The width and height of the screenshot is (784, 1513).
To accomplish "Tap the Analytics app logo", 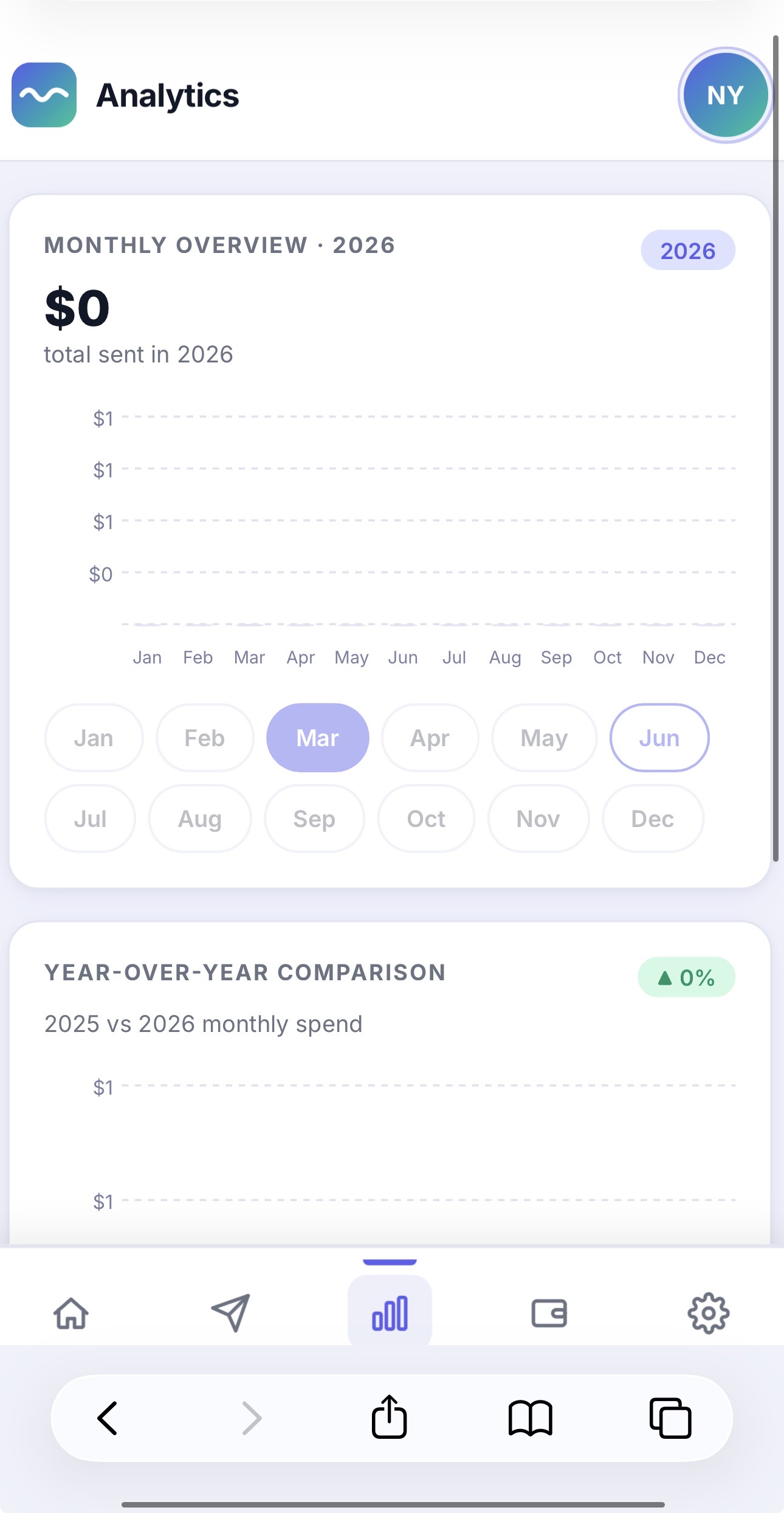I will pos(44,95).
